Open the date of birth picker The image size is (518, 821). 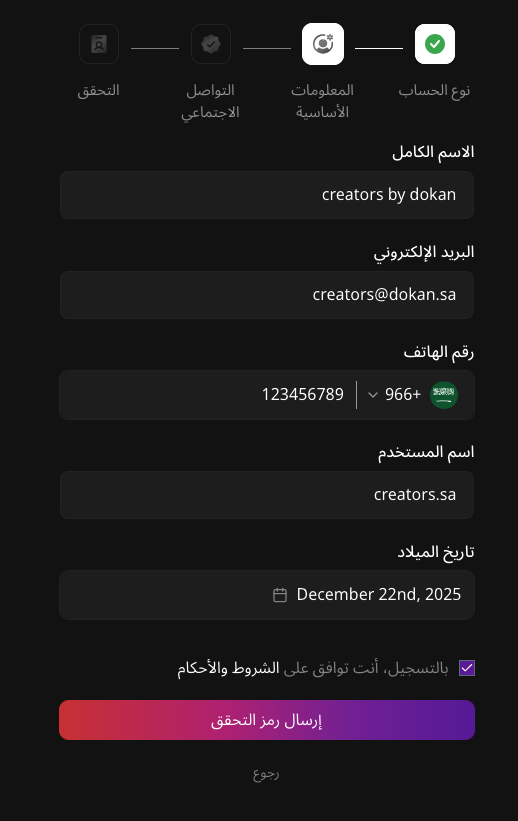pos(267,595)
